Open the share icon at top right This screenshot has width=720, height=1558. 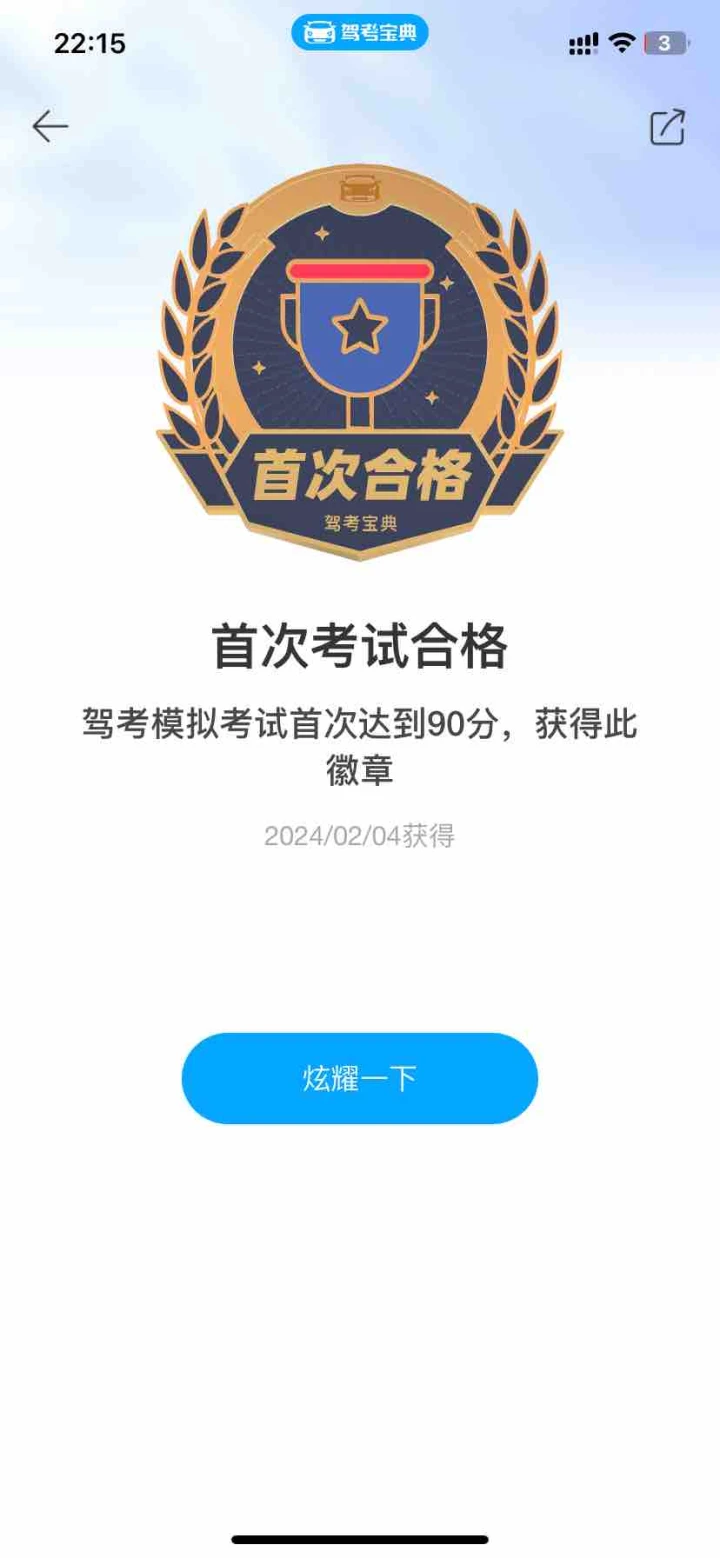coord(668,127)
